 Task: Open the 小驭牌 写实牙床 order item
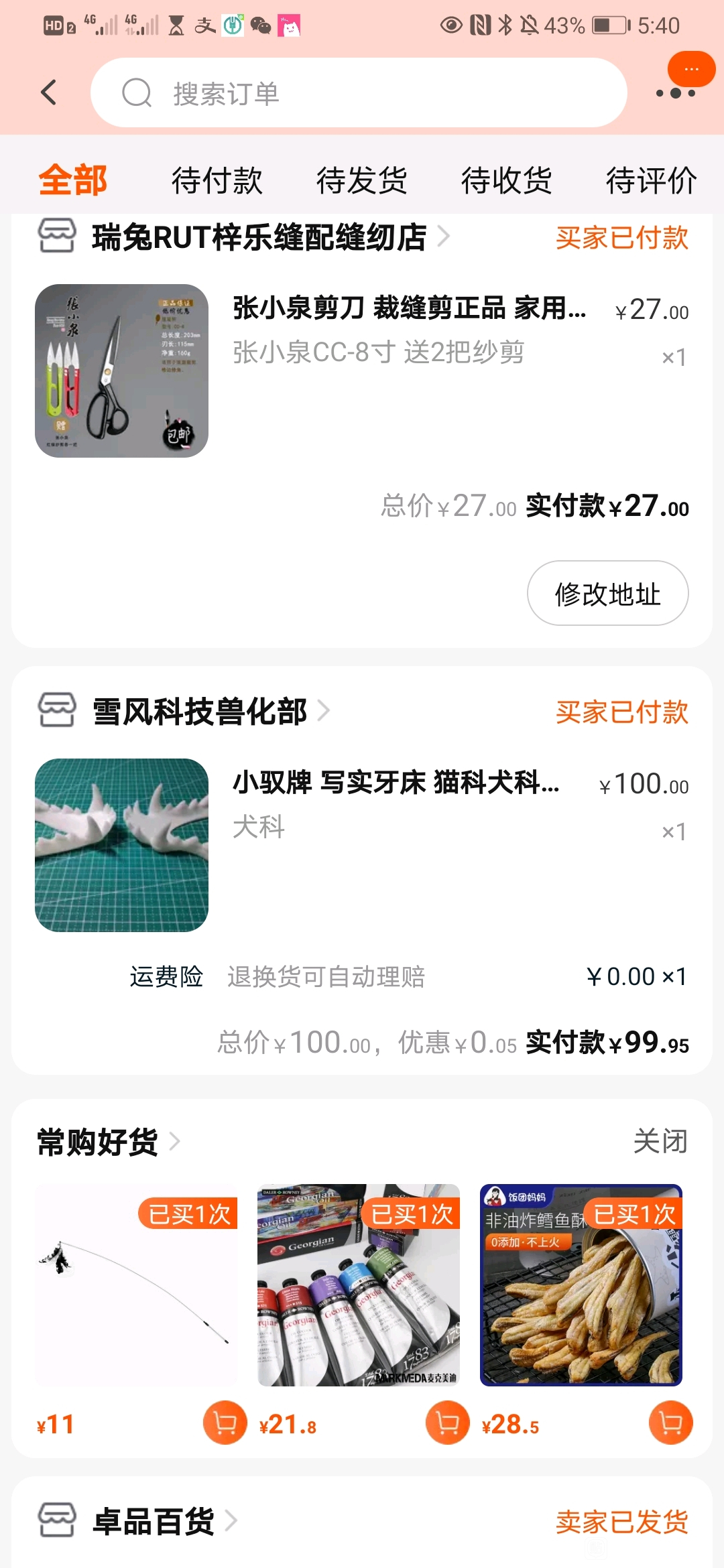[396, 783]
